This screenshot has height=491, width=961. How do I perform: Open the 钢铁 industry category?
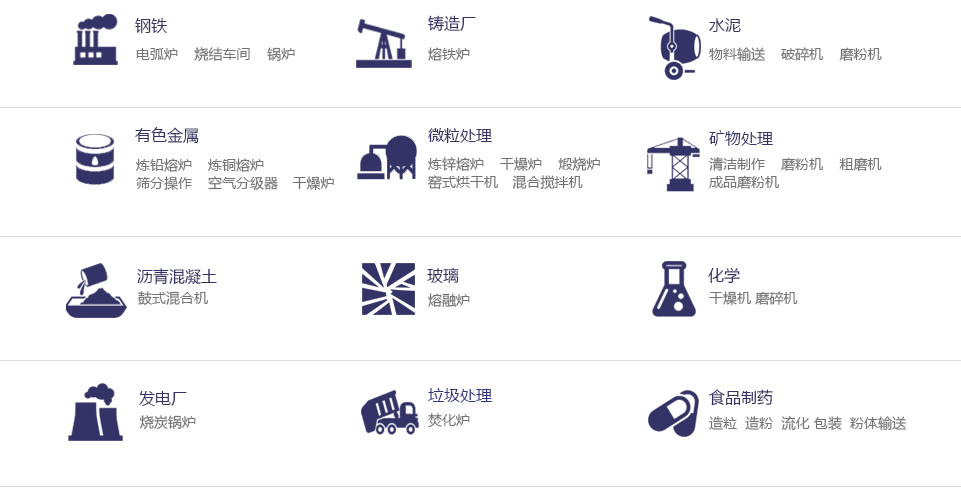pyautogui.click(x=151, y=26)
